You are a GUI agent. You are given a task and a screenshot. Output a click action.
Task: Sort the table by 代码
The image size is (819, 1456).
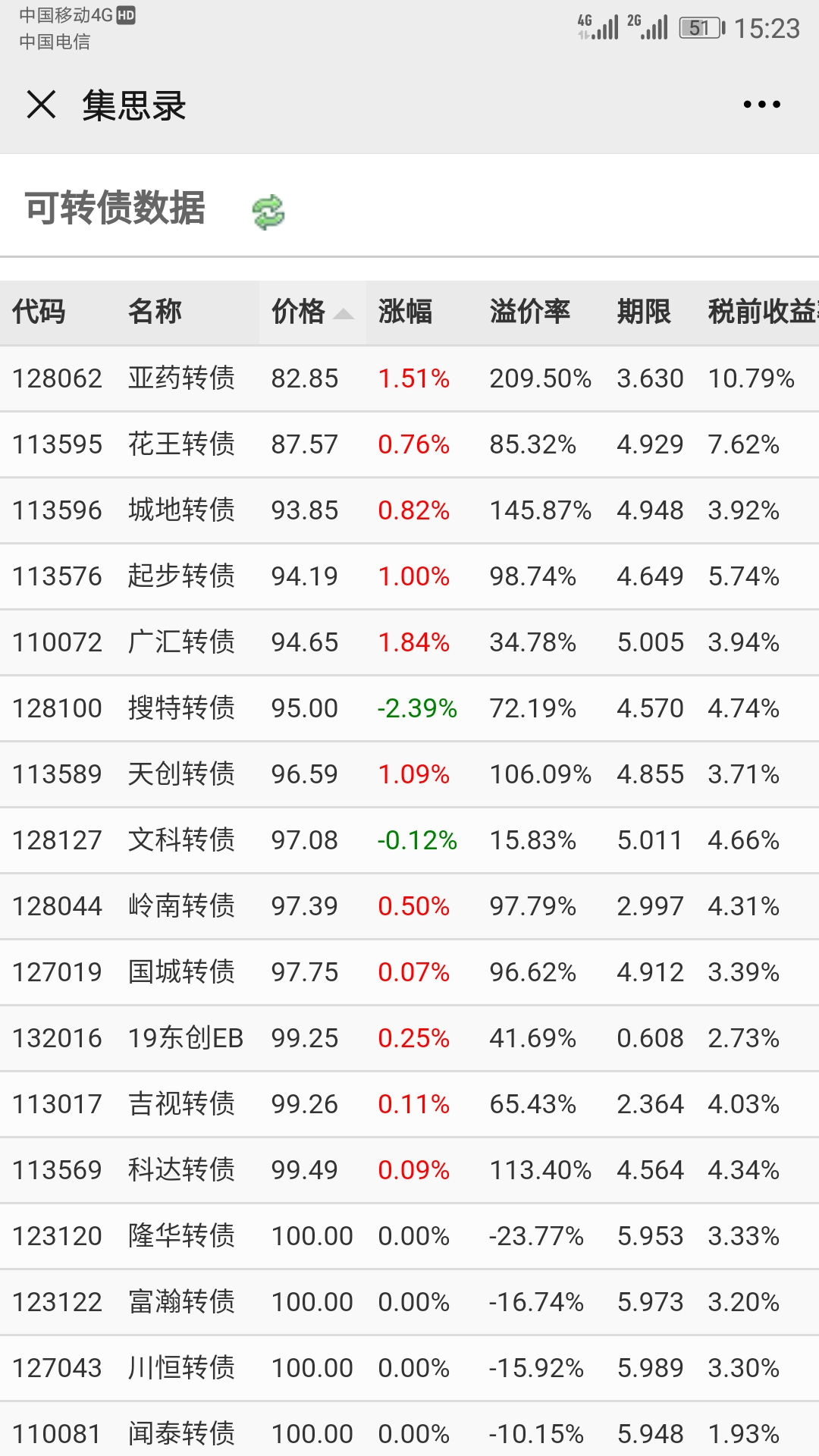[39, 312]
